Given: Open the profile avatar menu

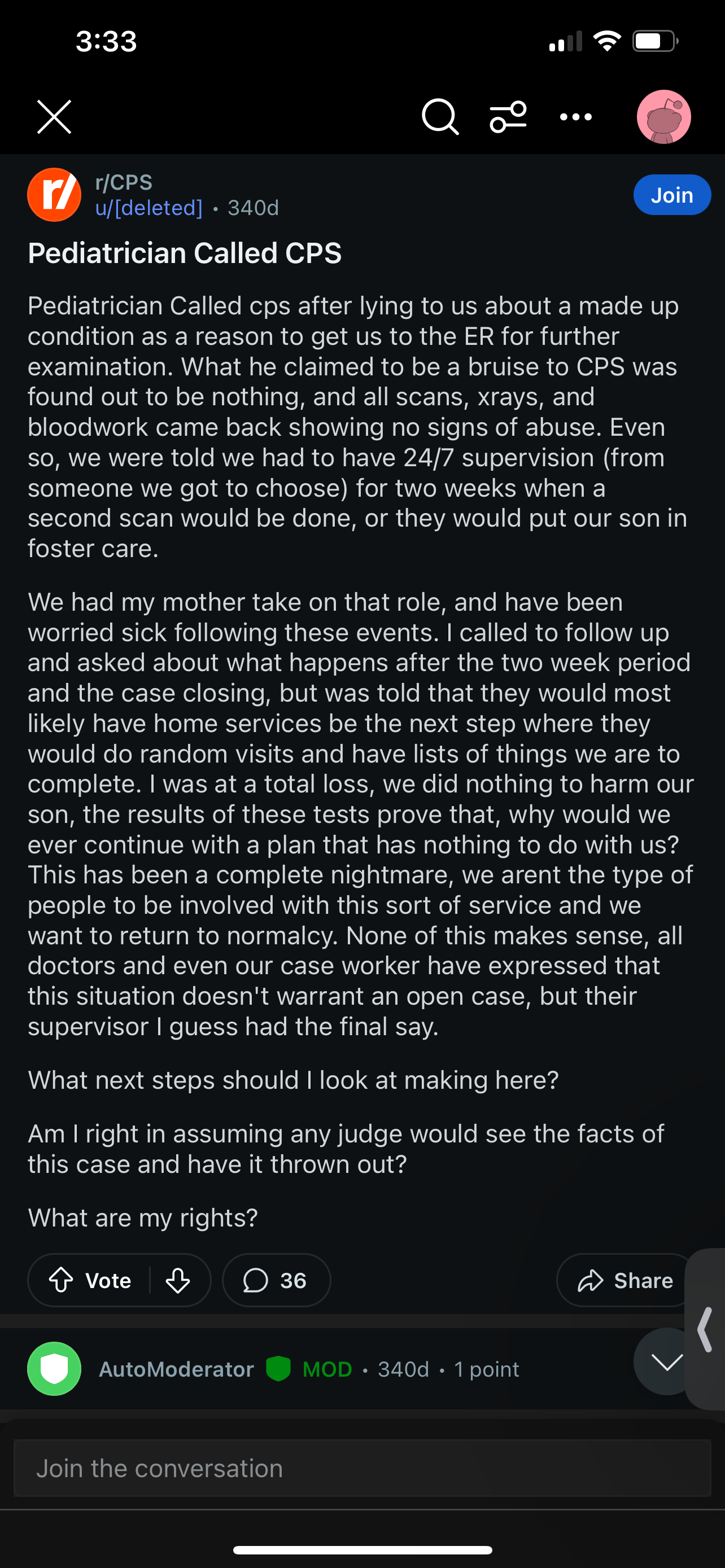Looking at the screenshot, I should click(663, 117).
